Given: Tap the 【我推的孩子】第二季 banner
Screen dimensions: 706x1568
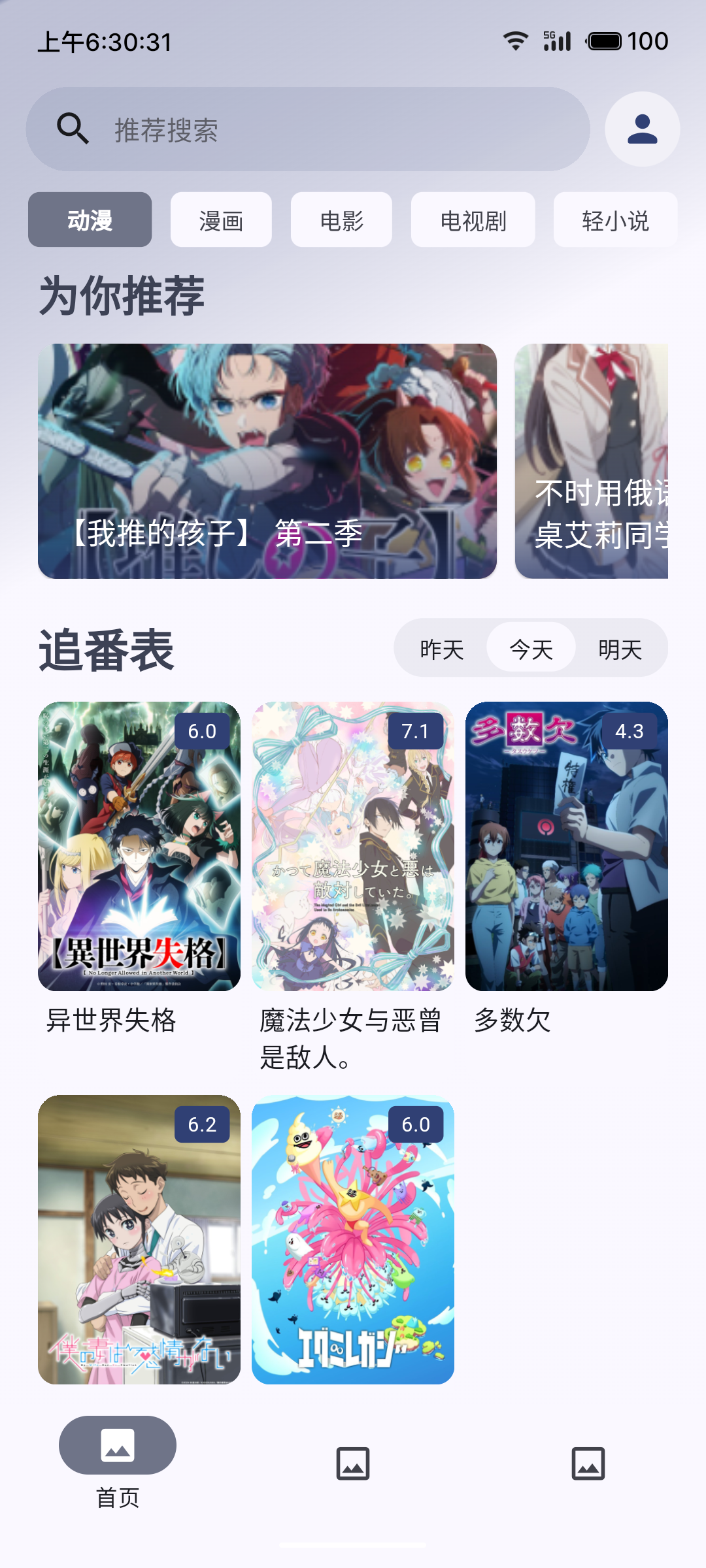Looking at the screenshot, I should coord(268,462).
